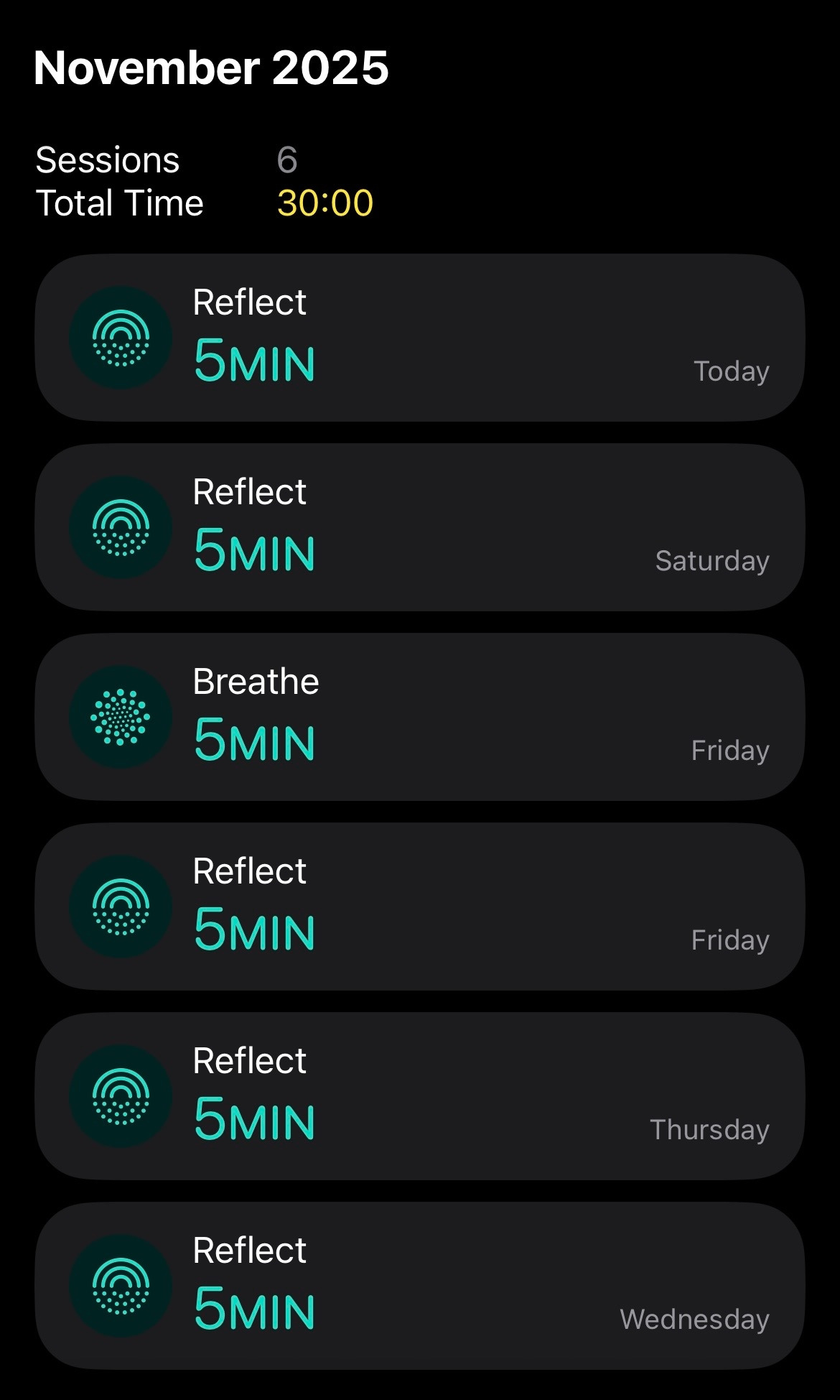The width and height of the screenshot is (840, 1400).
Task: Select Friday's Reflect session card
Action: 420,907
